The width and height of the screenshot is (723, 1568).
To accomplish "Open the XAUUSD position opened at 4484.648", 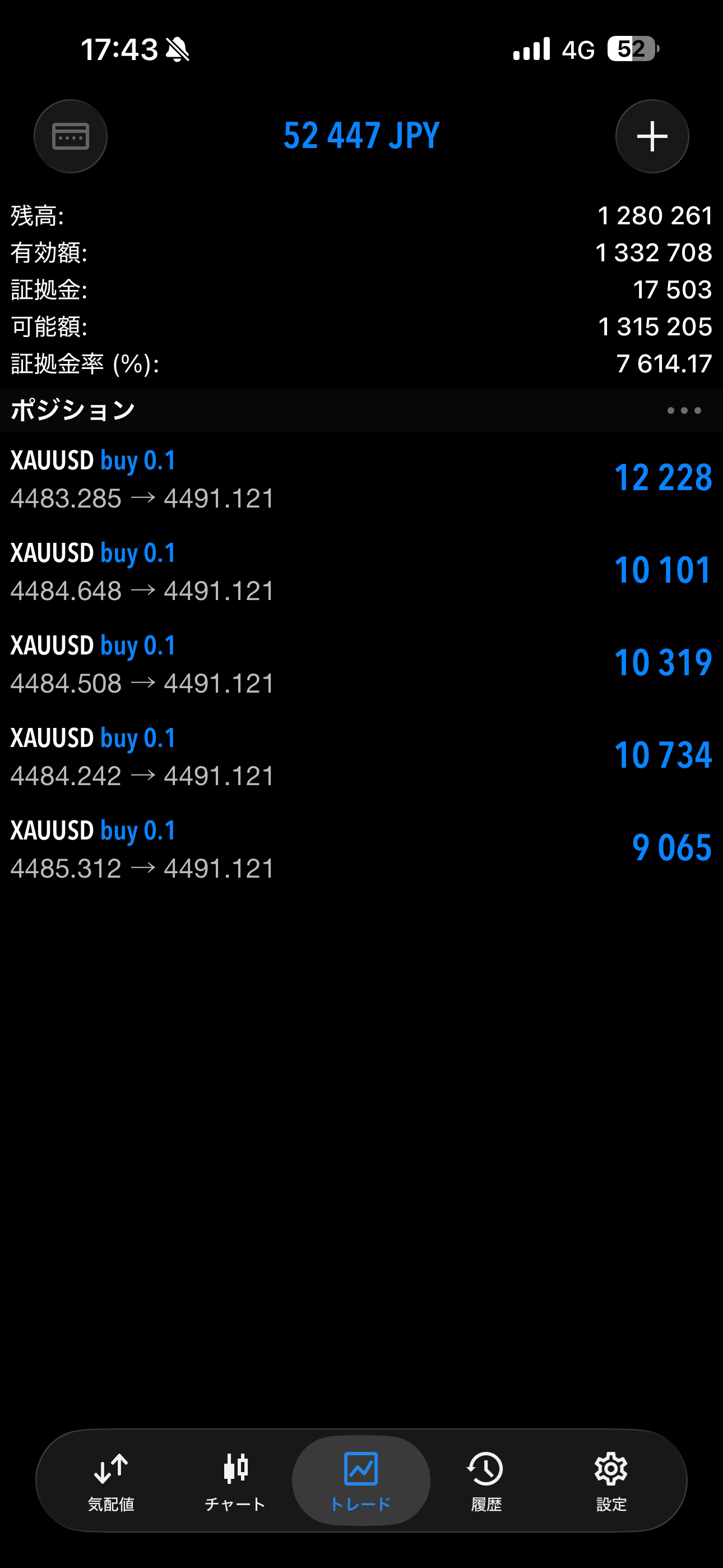I will pyautogui.click(x=361, y=571).
